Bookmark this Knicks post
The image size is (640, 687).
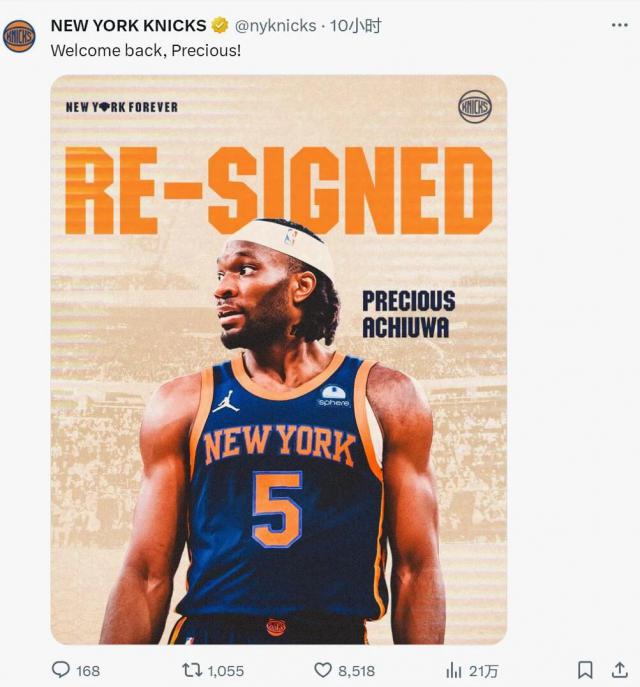pos(585,670)
